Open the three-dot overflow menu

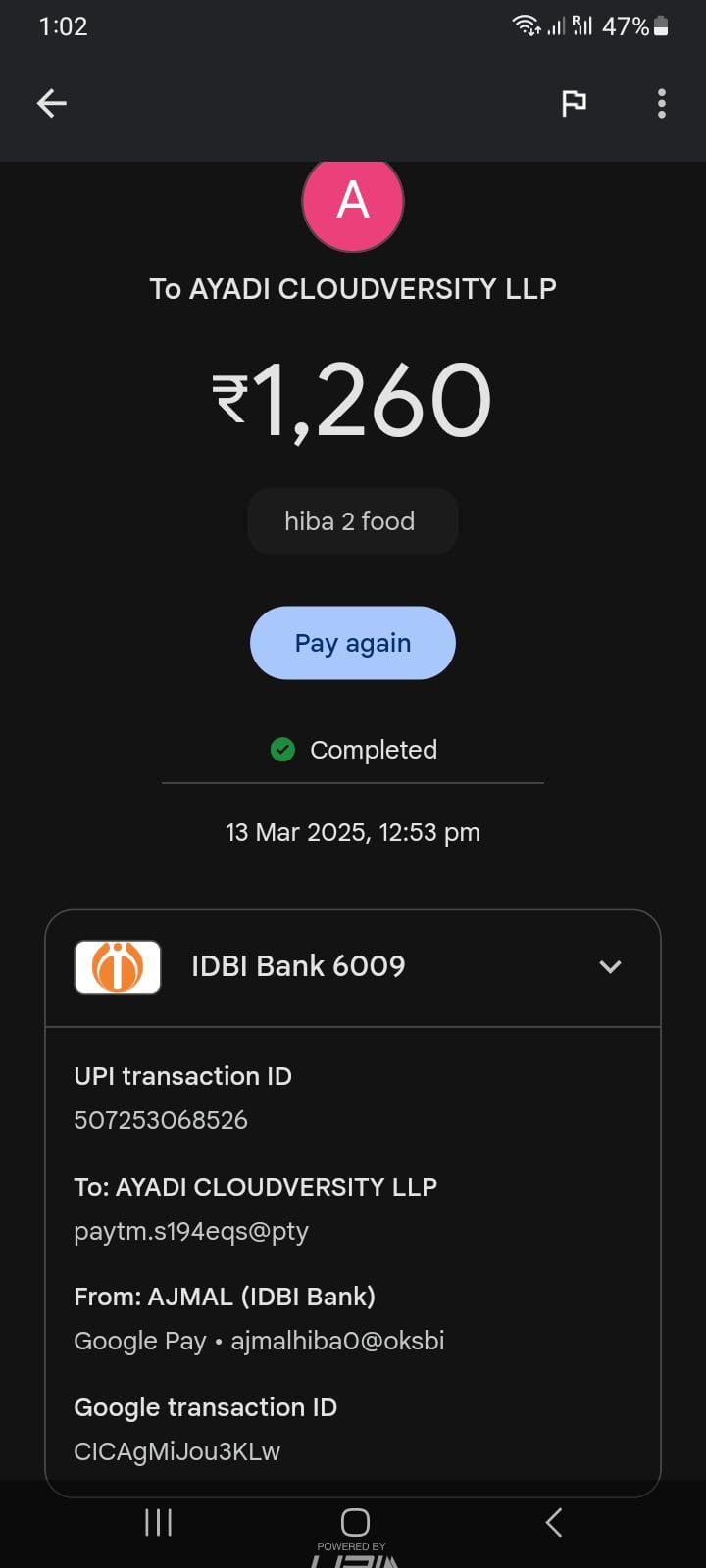pos(662,103)
